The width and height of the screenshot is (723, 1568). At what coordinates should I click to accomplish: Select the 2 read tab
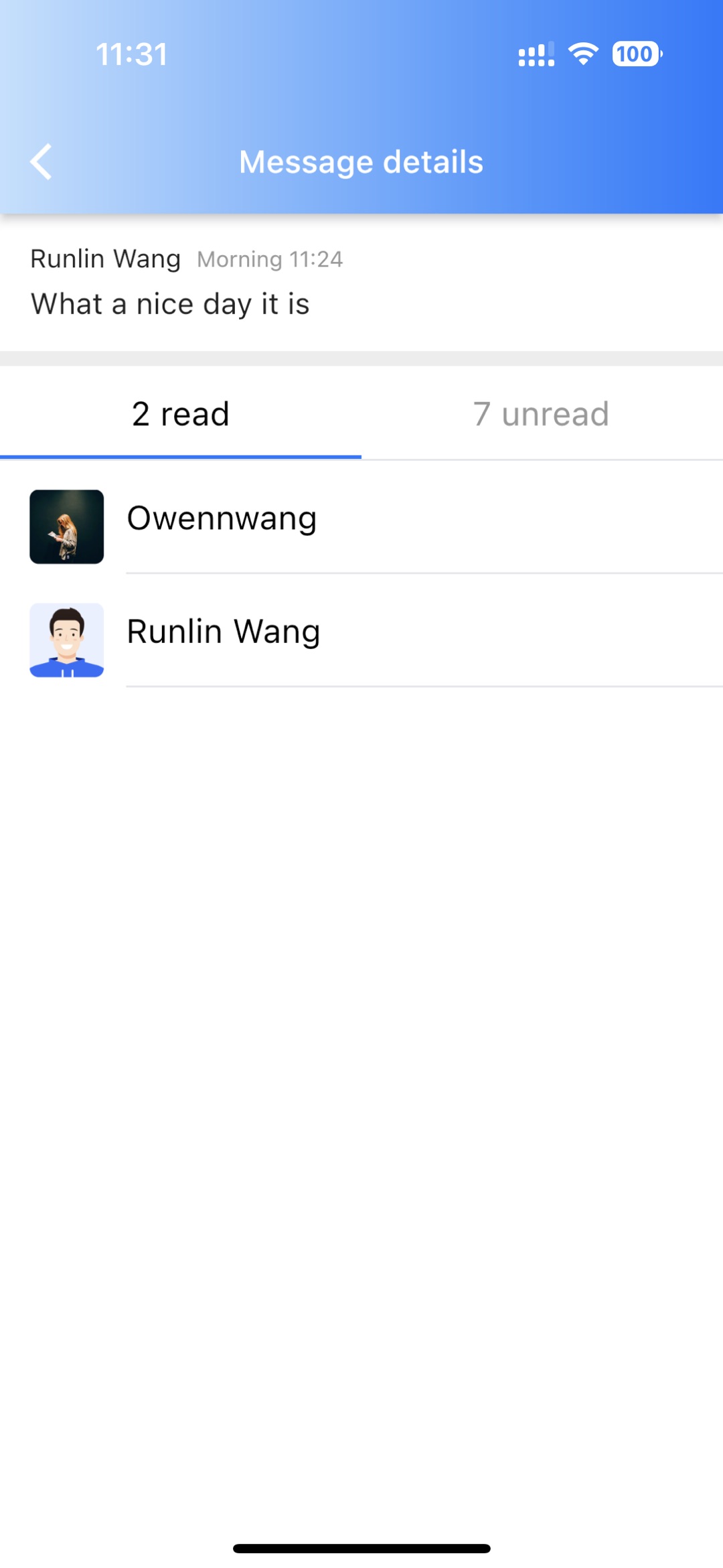pyautogui.click(x=181, y=414)
